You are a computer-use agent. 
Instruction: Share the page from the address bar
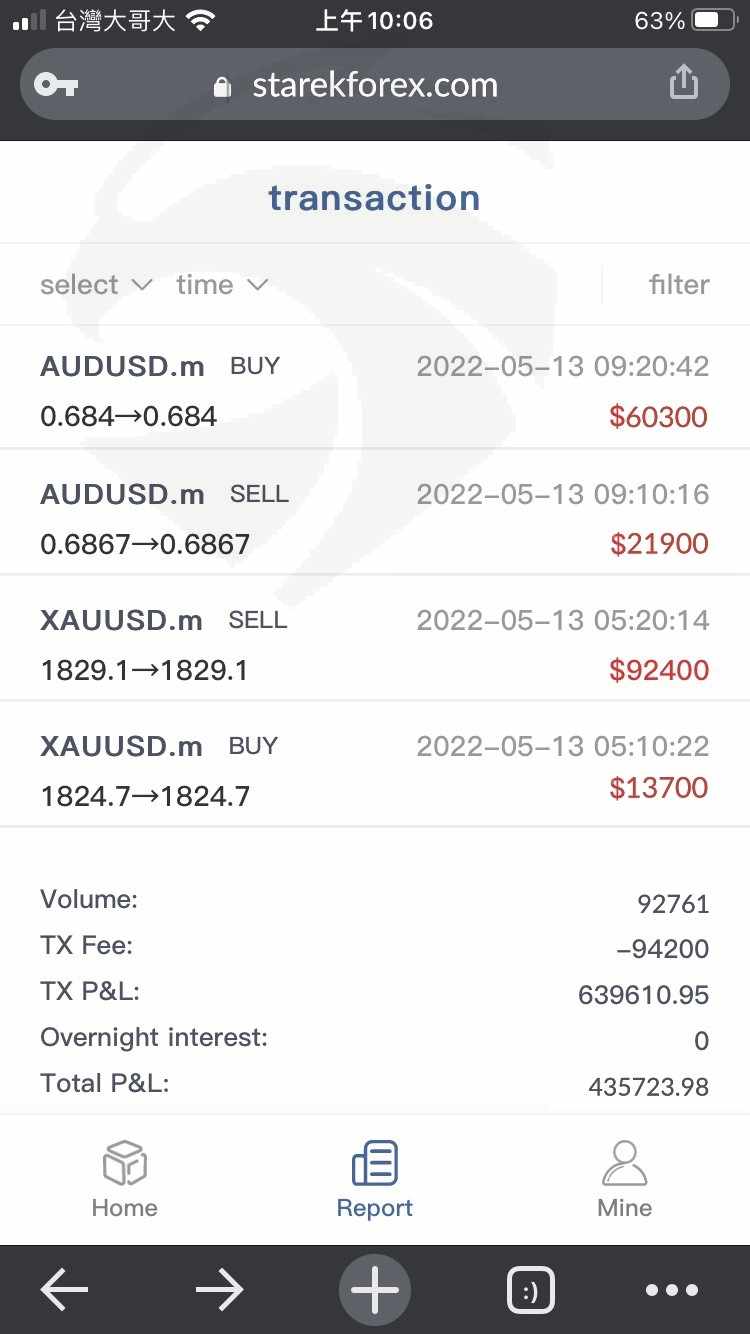click(683, 84)
